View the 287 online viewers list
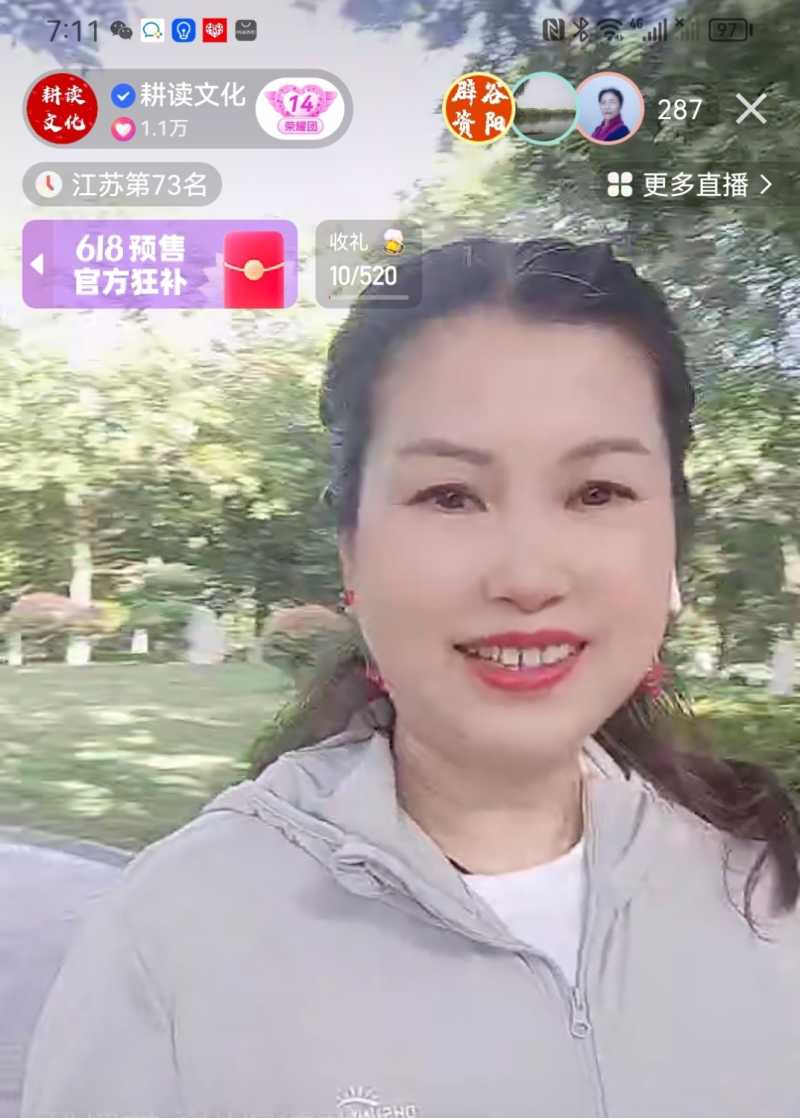The width and height of the screenshot is (800, 1118). point(680,110)
